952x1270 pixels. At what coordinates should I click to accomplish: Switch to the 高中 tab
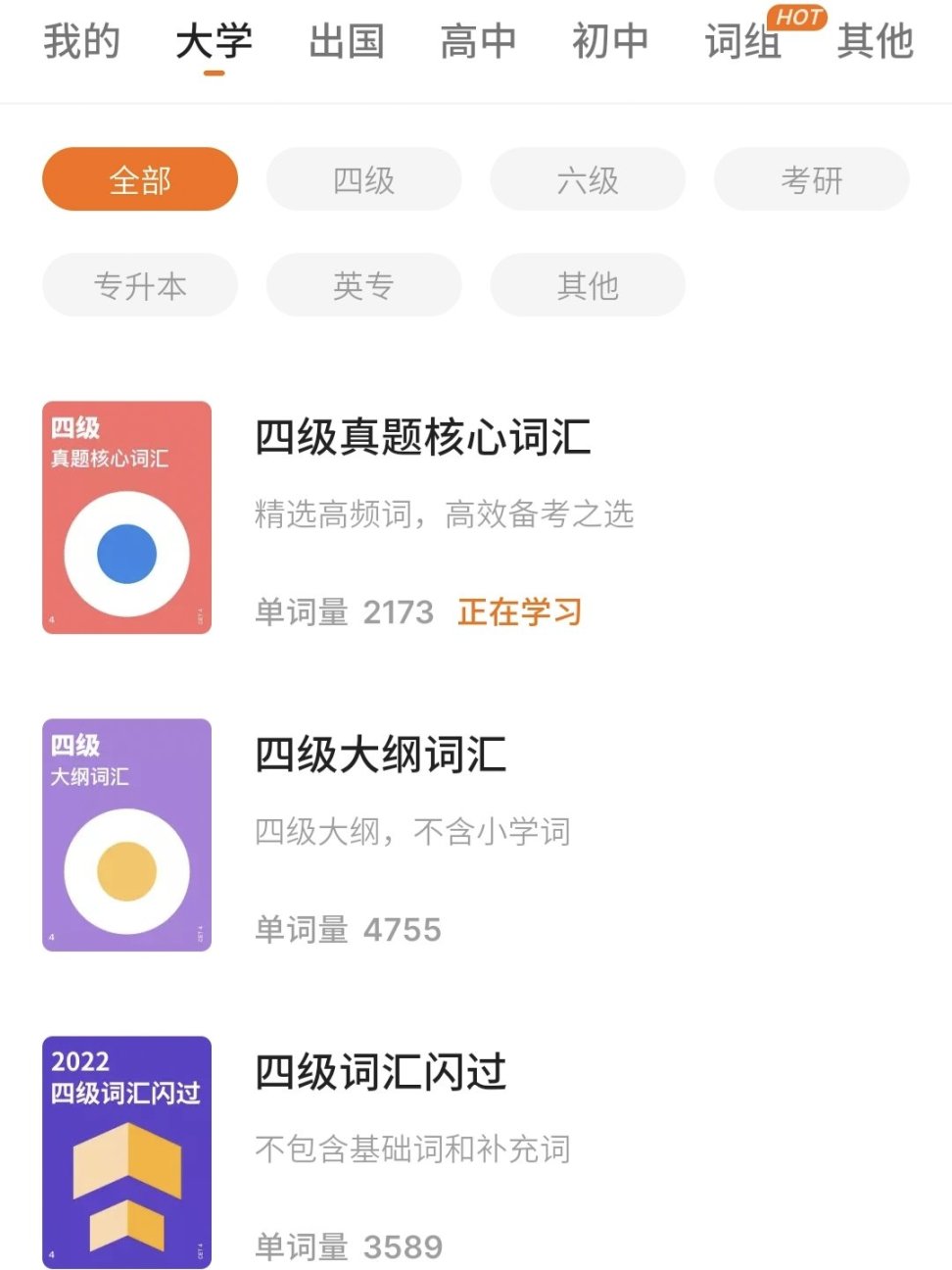(478, 42)
